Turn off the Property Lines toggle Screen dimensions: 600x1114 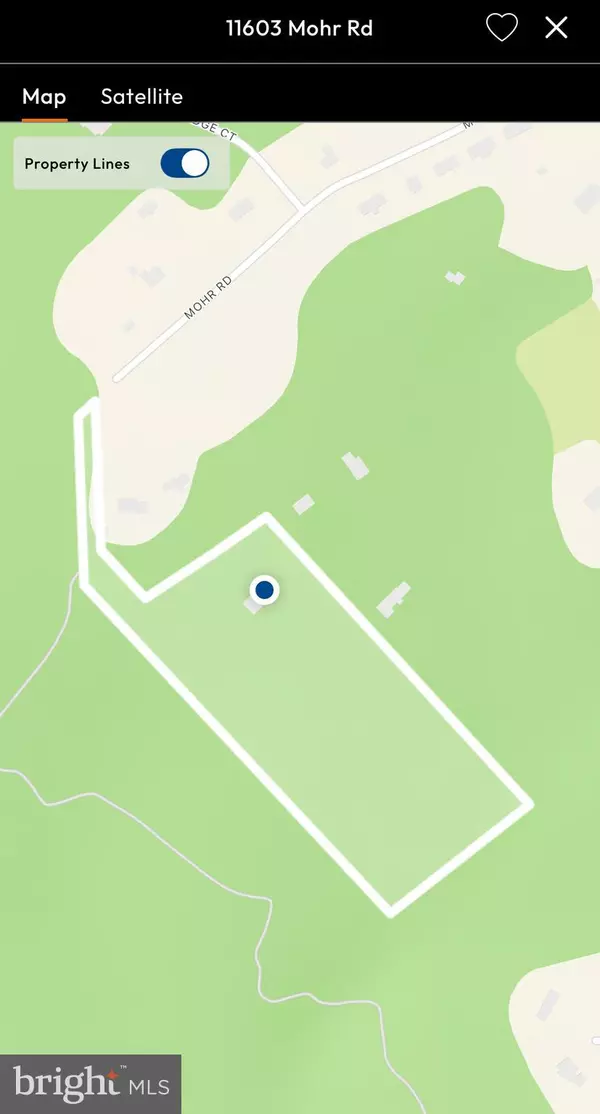pos(185,163)
